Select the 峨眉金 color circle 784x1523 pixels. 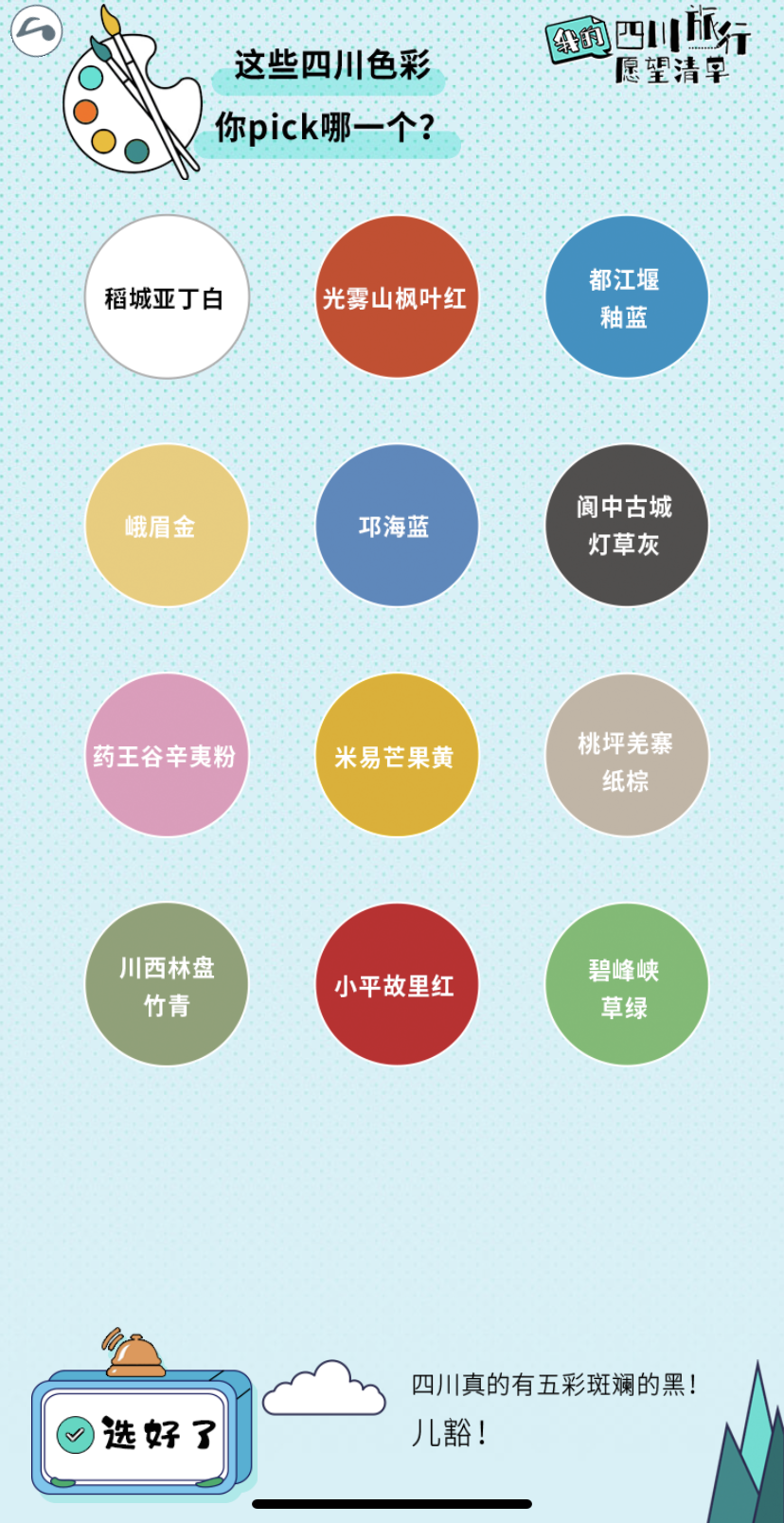point(167,526)
